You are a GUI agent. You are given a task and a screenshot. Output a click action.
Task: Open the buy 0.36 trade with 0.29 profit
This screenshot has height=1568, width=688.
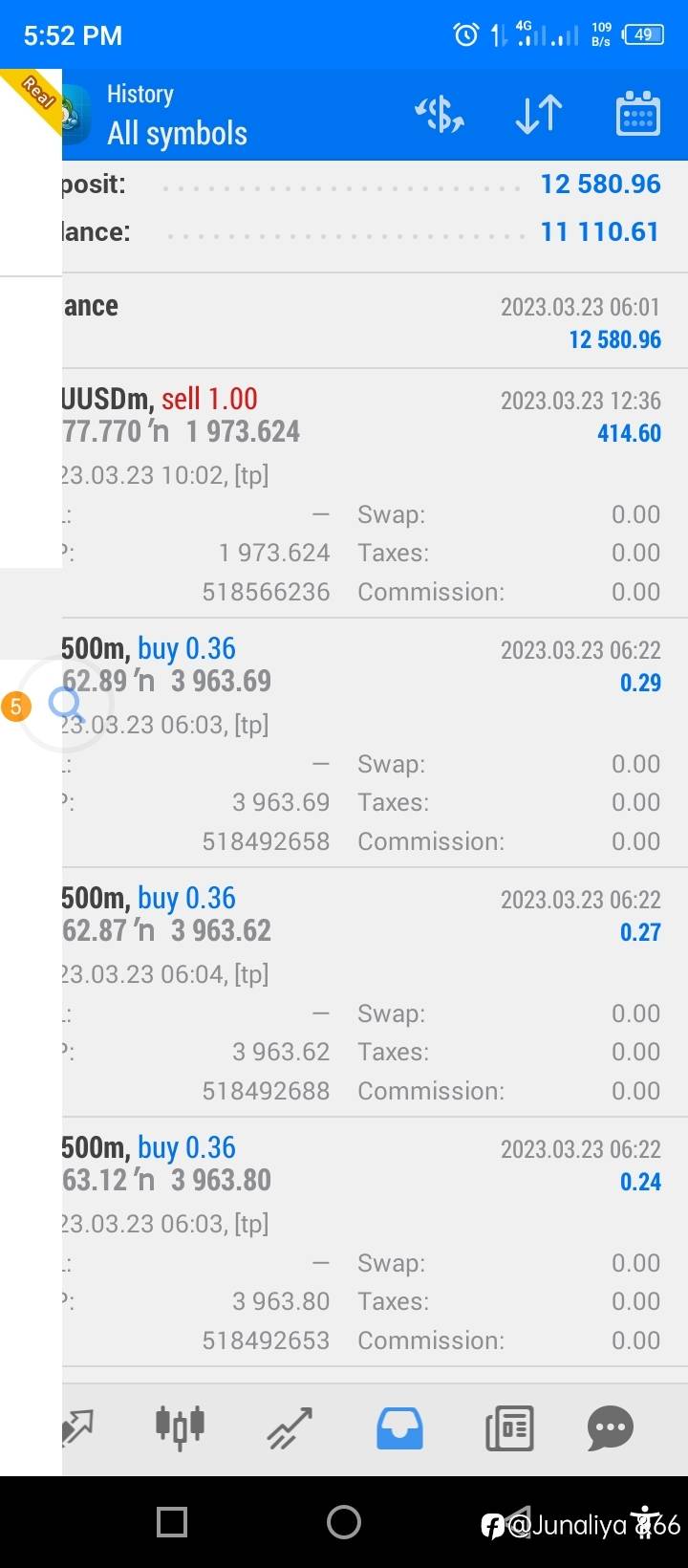[375, 743]
